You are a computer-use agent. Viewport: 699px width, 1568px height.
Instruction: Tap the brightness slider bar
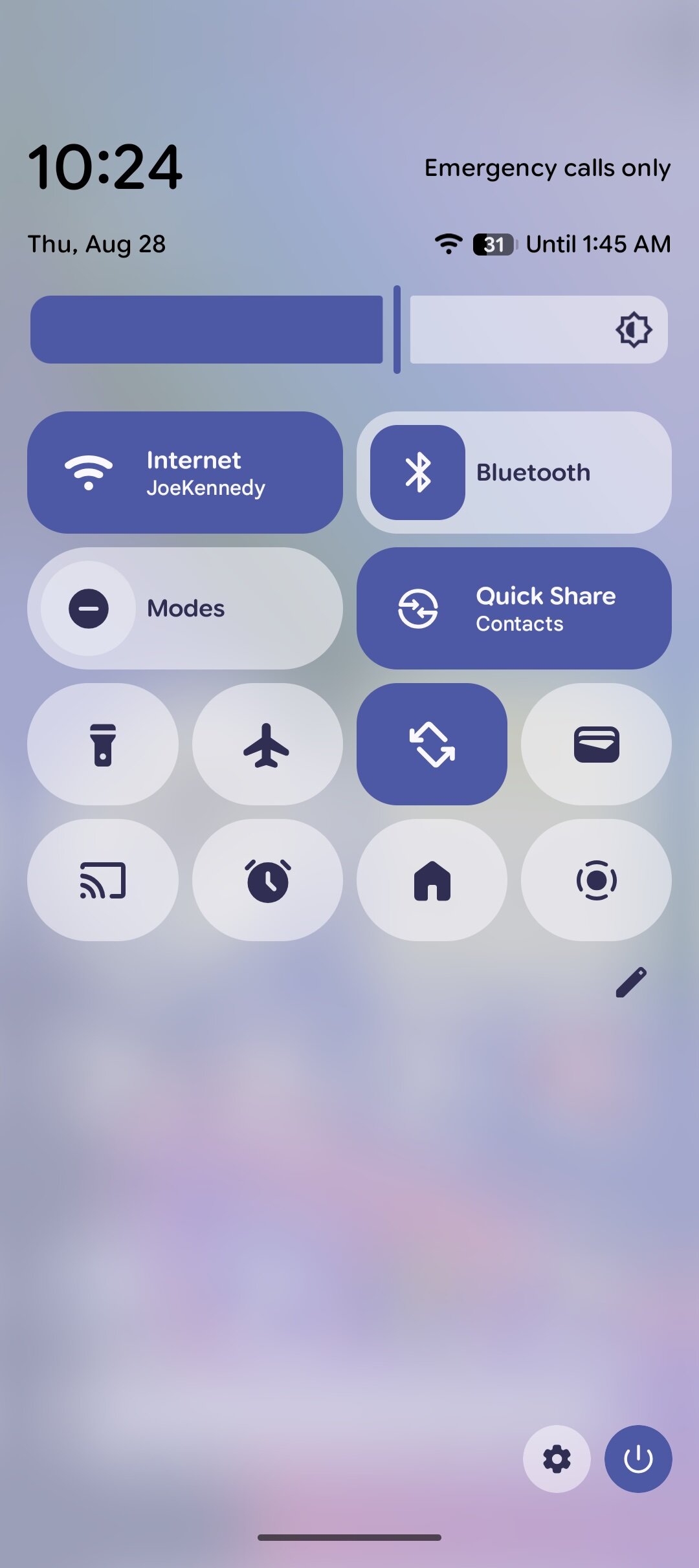[349, 330]
